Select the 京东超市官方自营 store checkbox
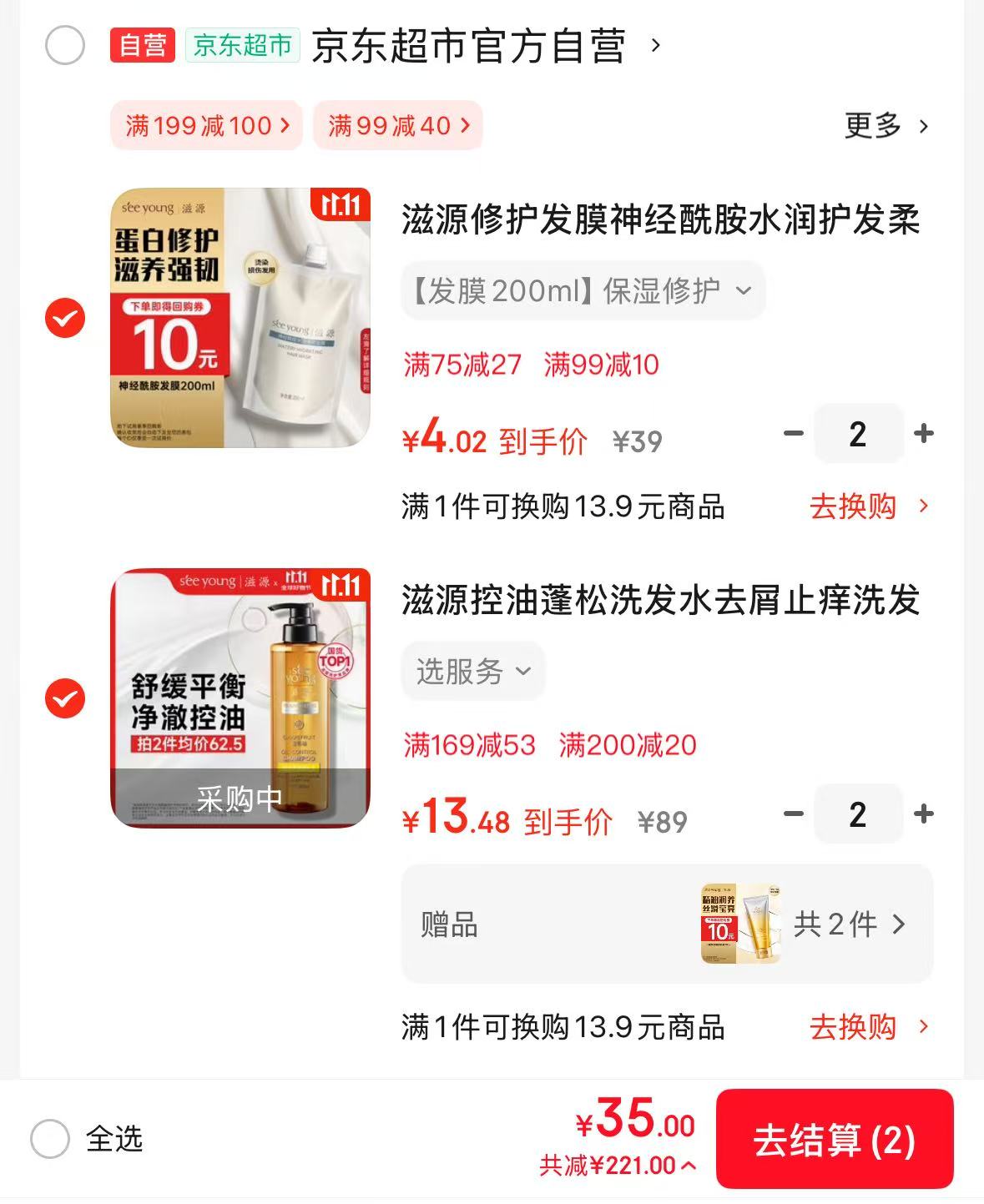The image size is (984, 1204). pyautogui.click(x=65, y=45)
